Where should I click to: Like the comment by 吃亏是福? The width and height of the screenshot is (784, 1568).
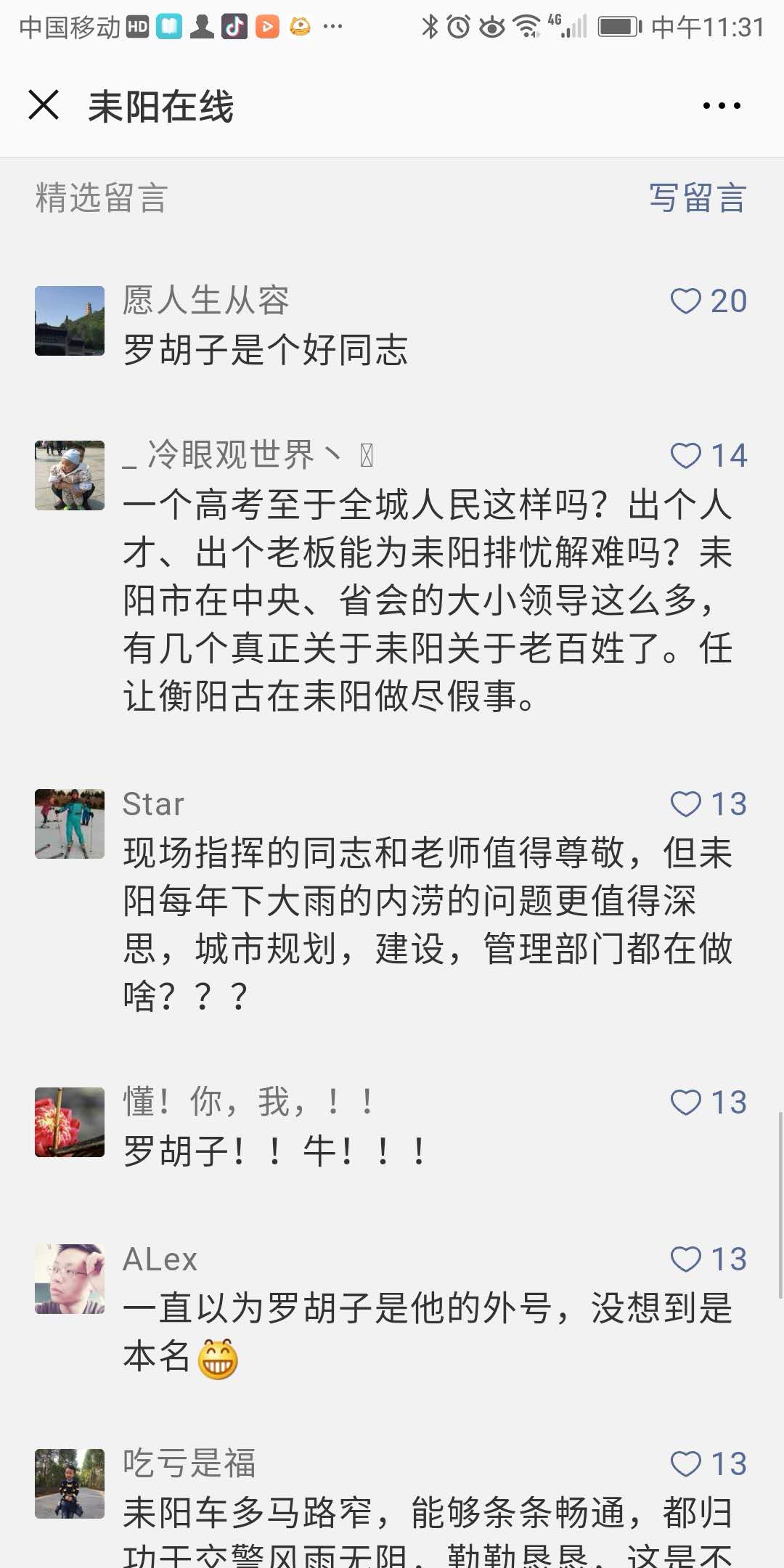click(x=686, y=1464)
